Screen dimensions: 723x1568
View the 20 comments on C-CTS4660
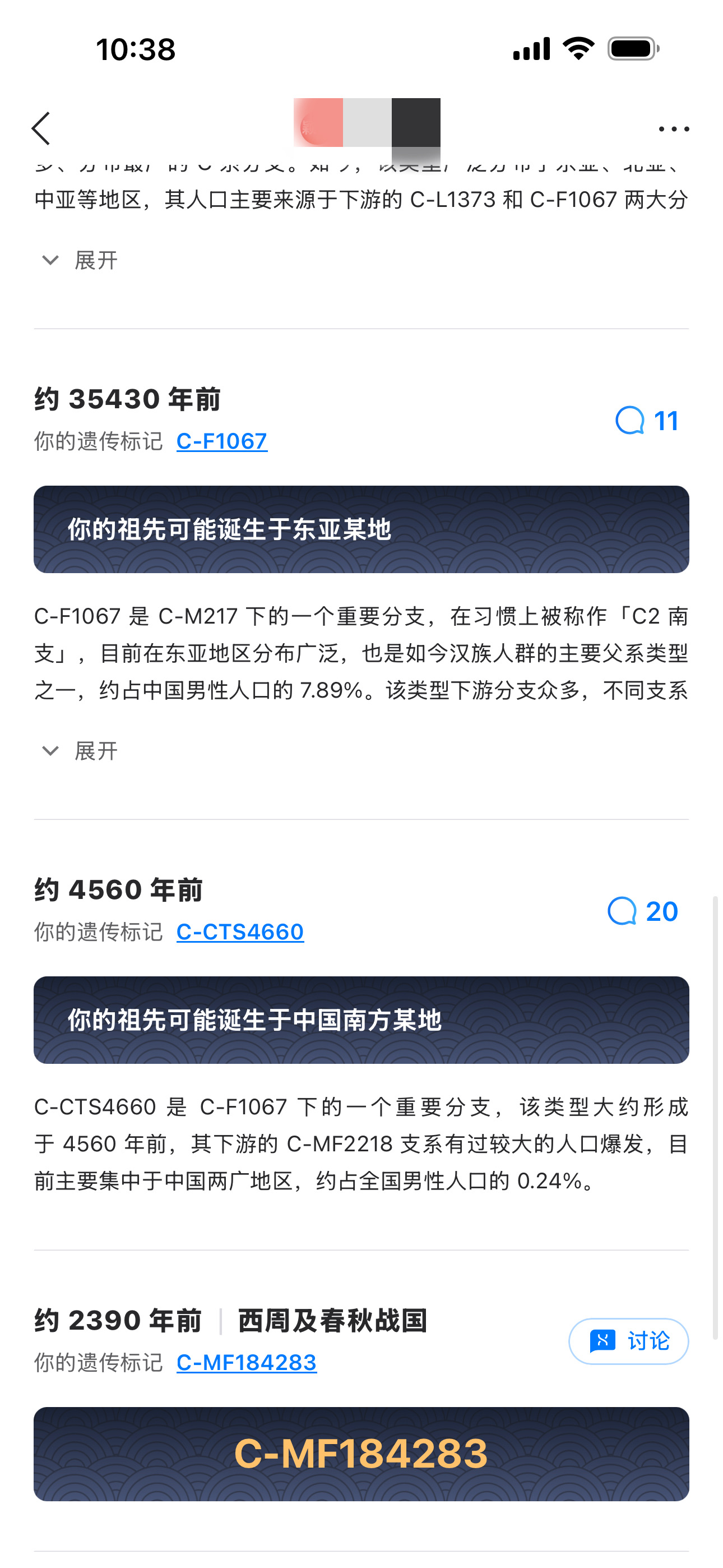pyautogui.click(x=643, y=911)
